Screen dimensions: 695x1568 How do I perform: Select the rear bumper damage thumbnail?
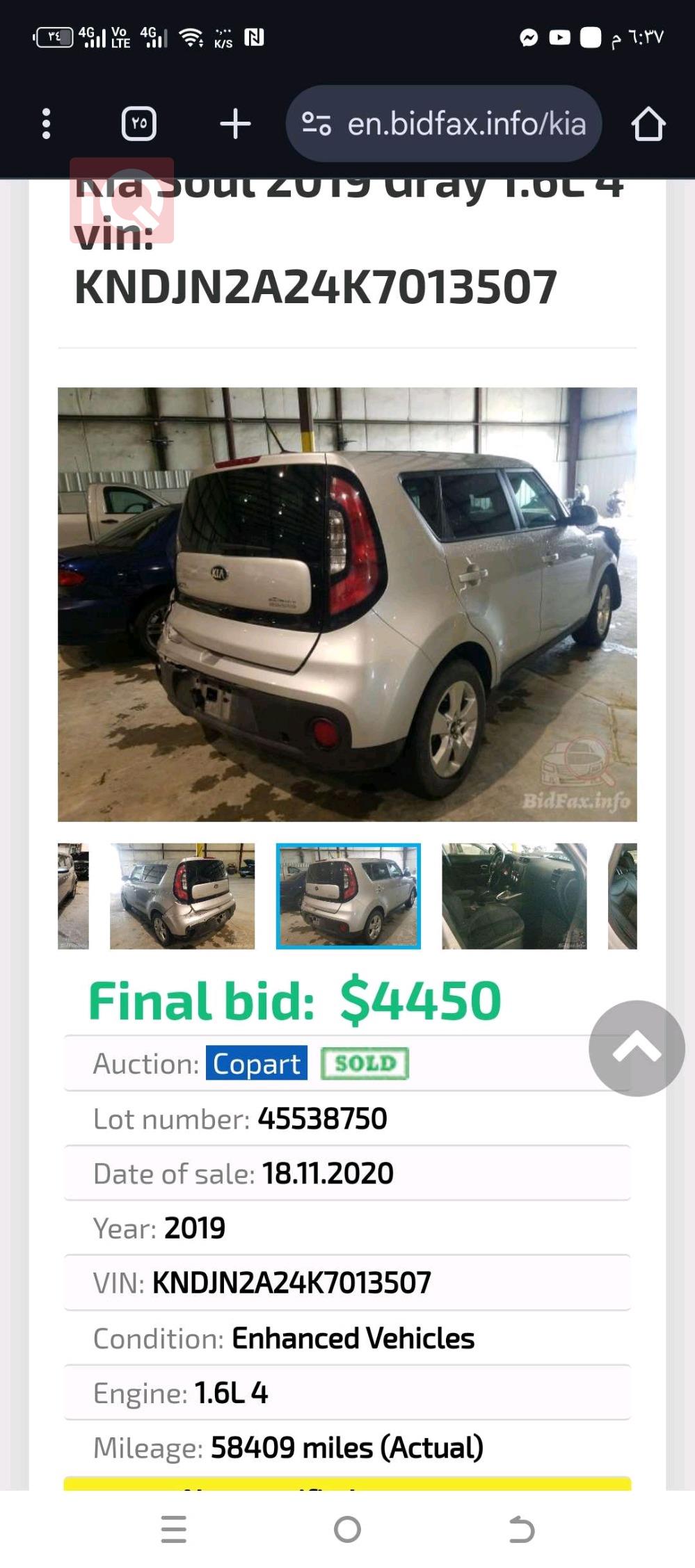[x=182, y=896]
